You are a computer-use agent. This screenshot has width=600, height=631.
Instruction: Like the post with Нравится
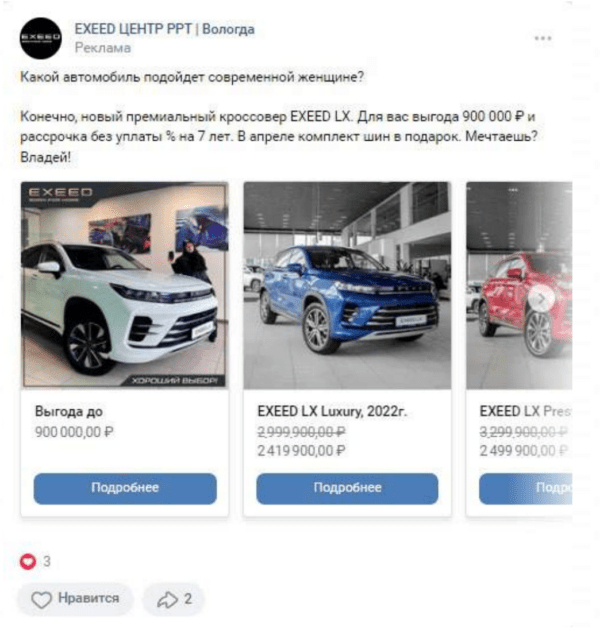pyautogui.click(x=75, y=599)
